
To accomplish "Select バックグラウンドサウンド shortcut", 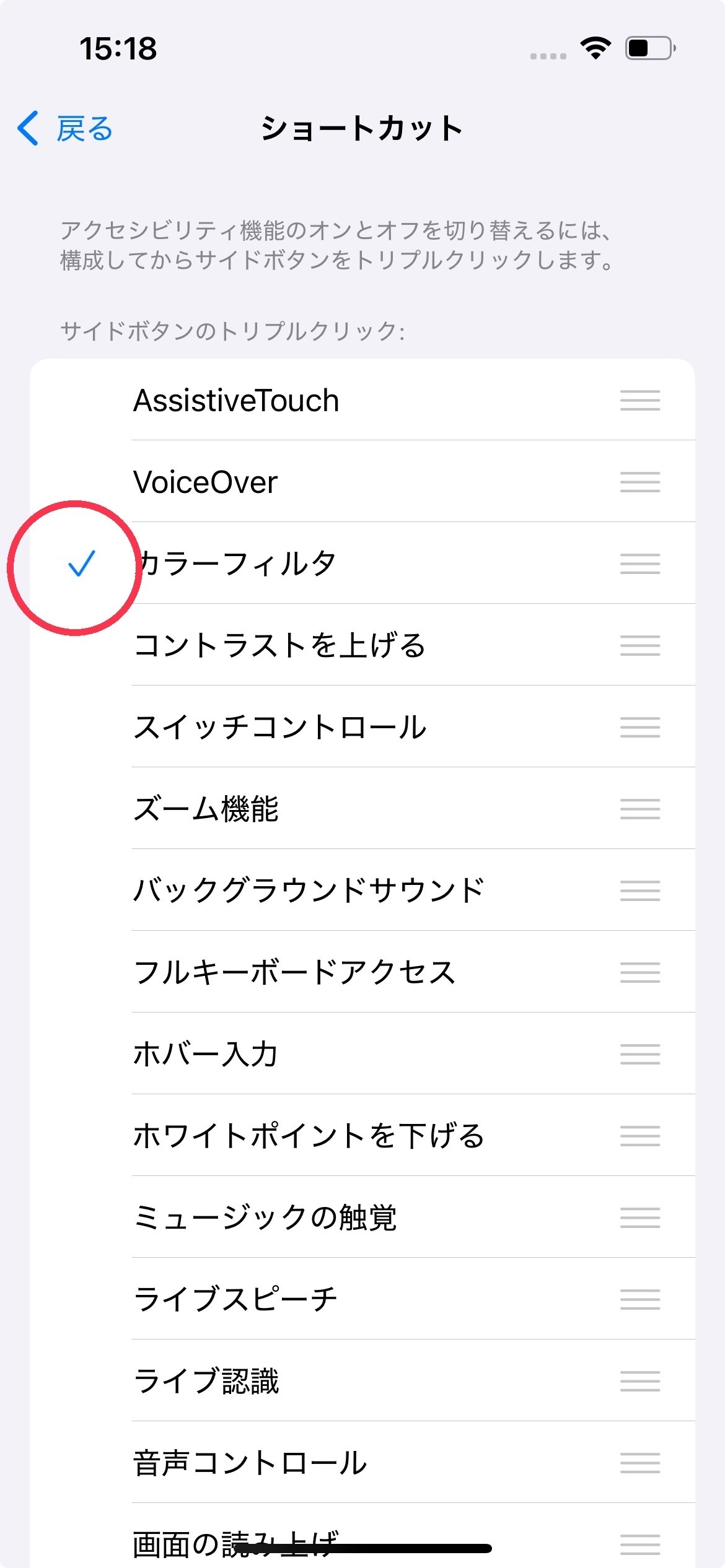I will [x=309, y=891].
